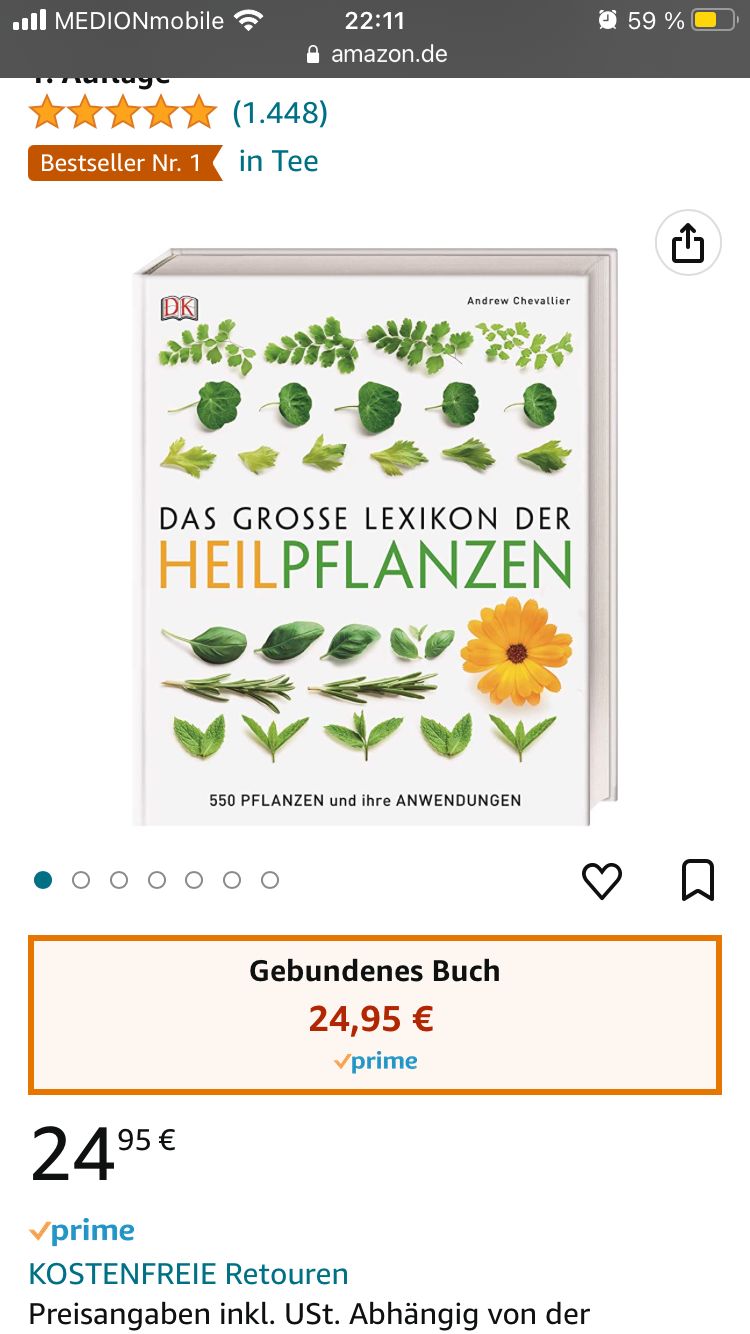This screenshot has width=750, height=1334.
Task: Open the 1.448 customer reviews
Action: pos(279,113)
